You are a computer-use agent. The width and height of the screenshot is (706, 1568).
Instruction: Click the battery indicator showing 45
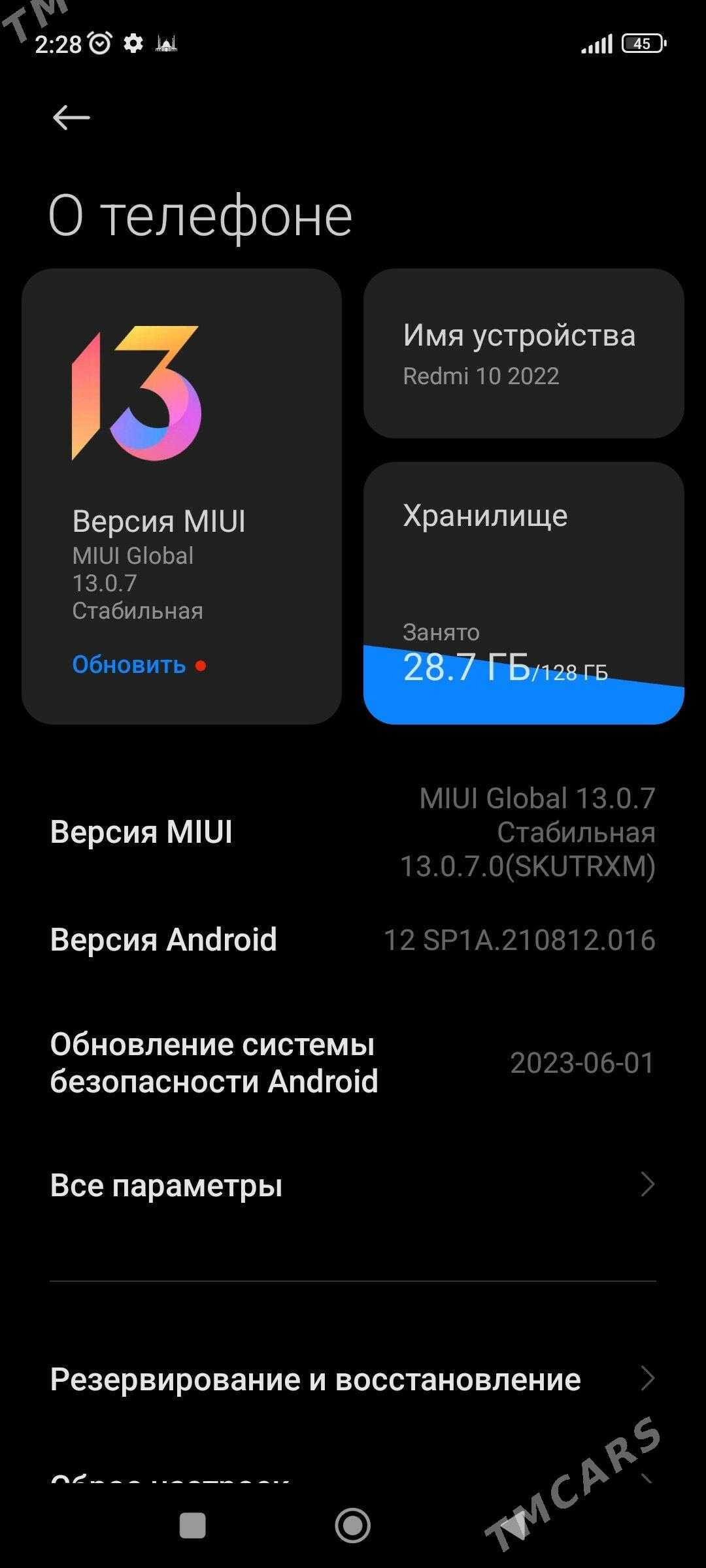[644, 42]
